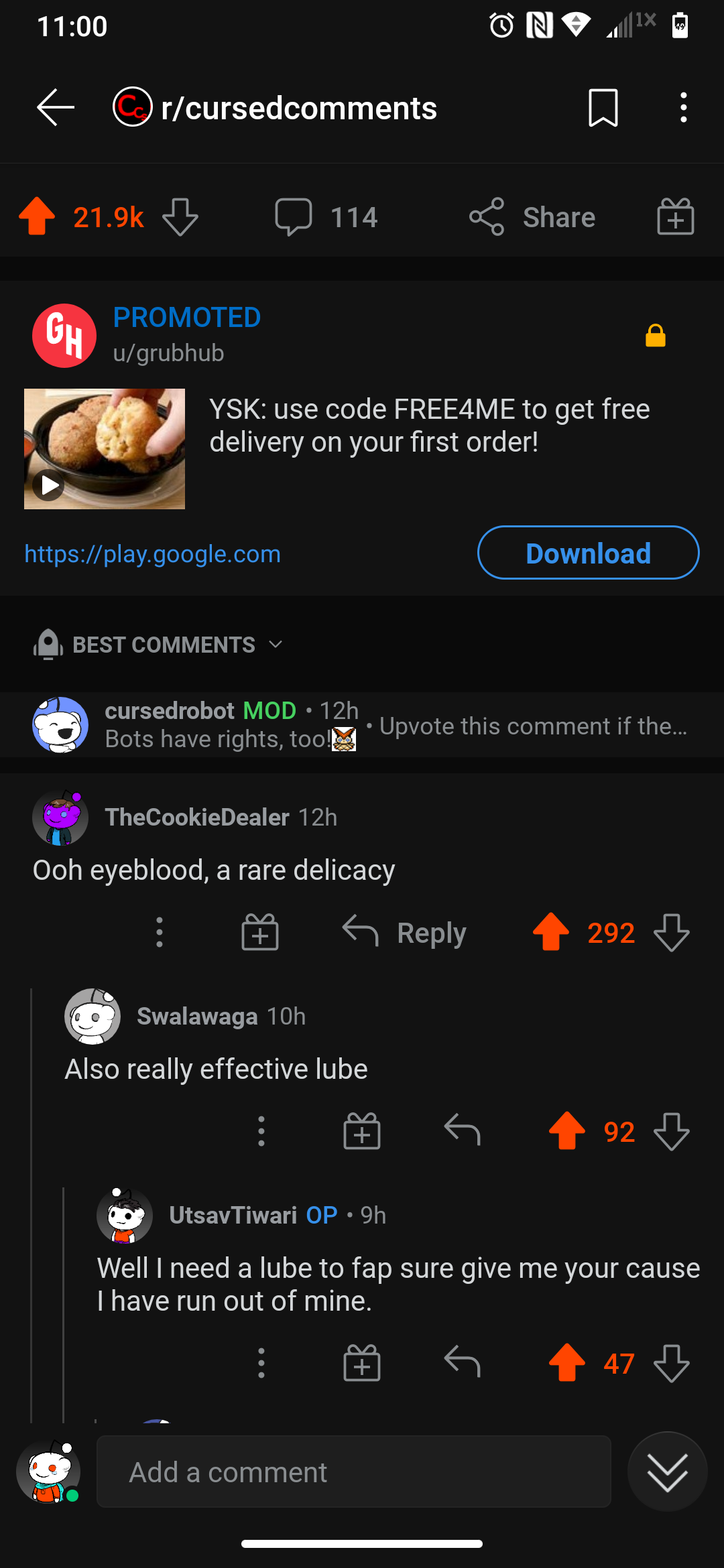
Task: Downvote the post with 21.9k votes
Action: coord(180,217)
